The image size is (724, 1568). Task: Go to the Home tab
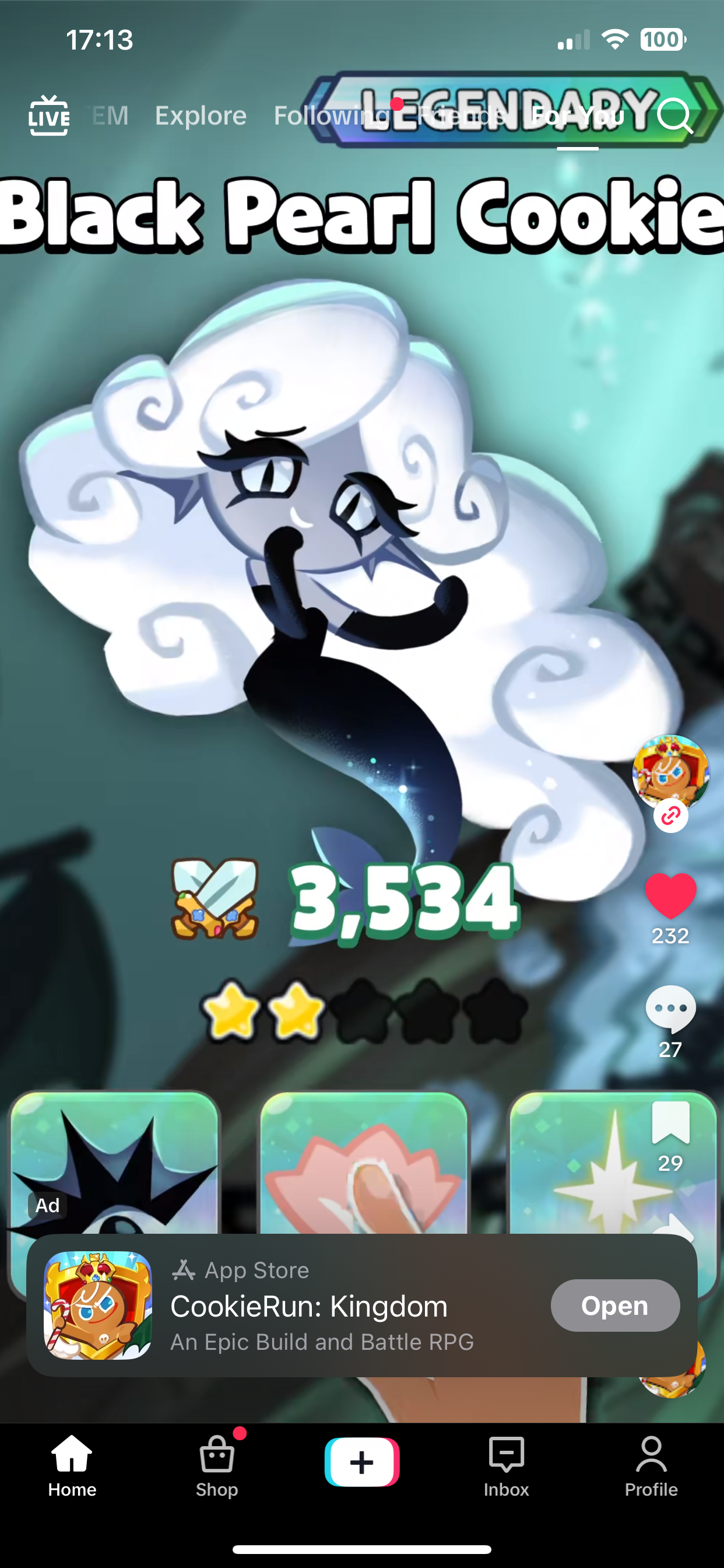(72, 1466)
